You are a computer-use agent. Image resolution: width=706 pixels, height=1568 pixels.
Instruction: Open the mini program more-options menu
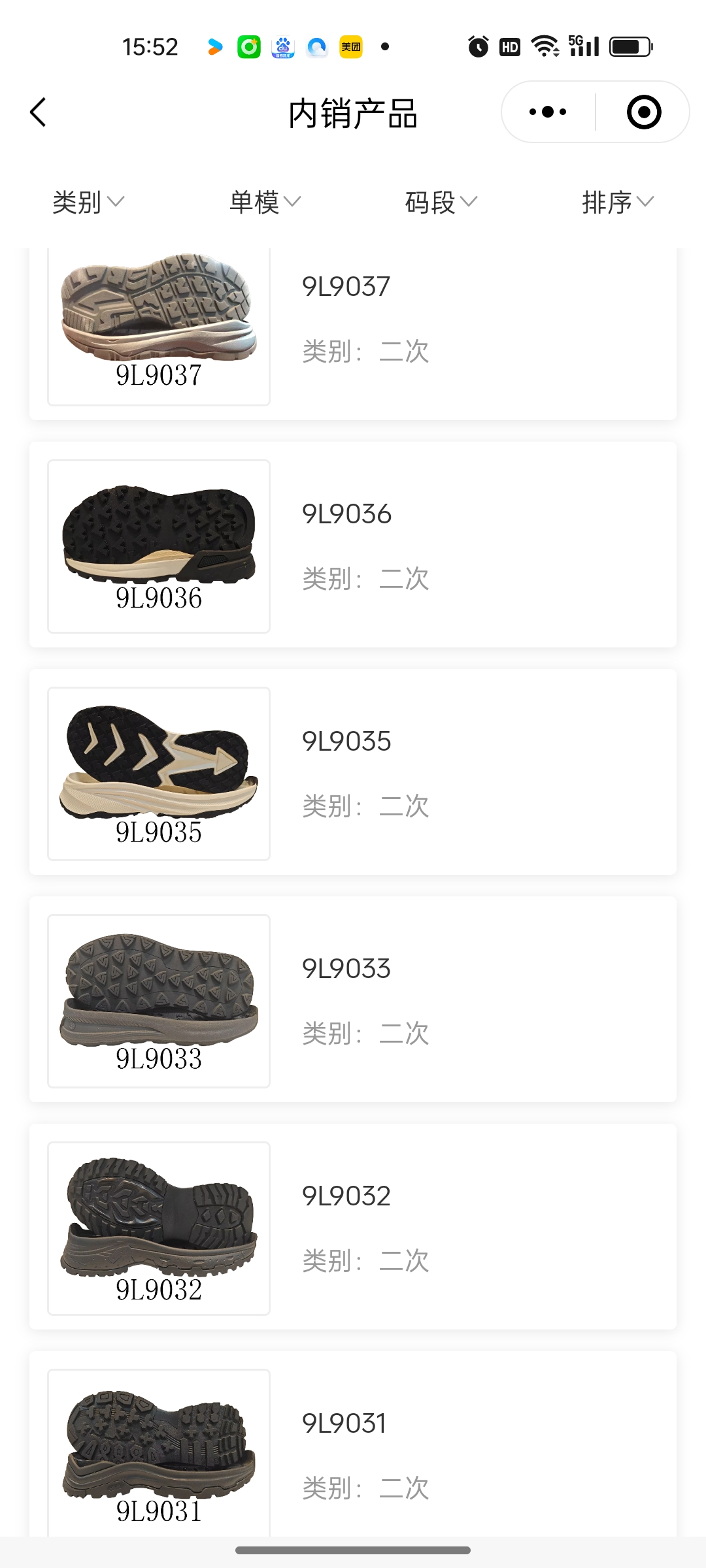[x=548, y=112]
